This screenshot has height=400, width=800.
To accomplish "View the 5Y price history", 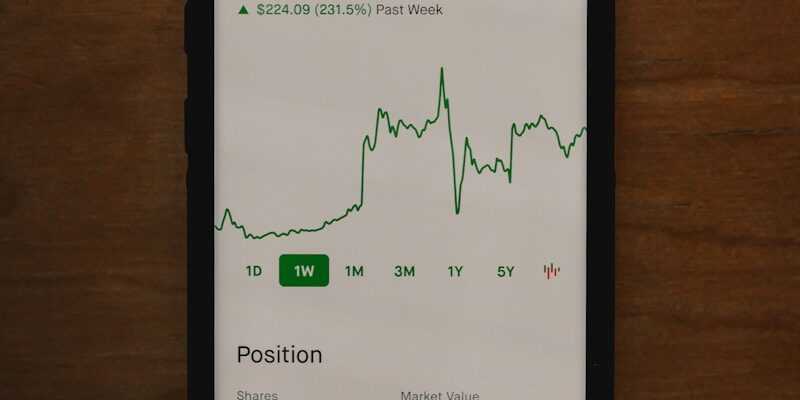I will click(x=505, y=271).
